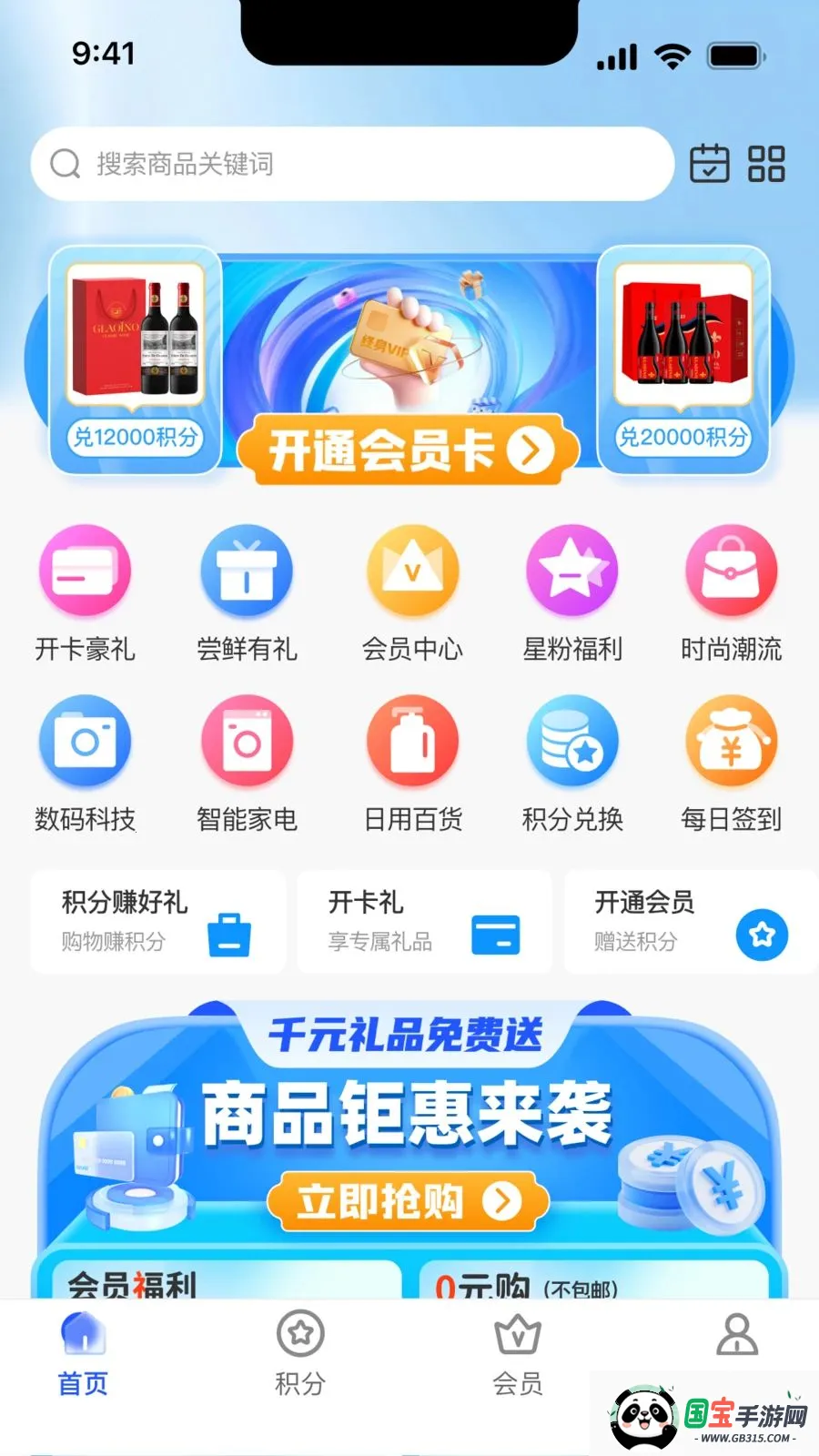Open the 积分赚好礼 card
This screenshot has width=819, height=1456.
point(157,922)
